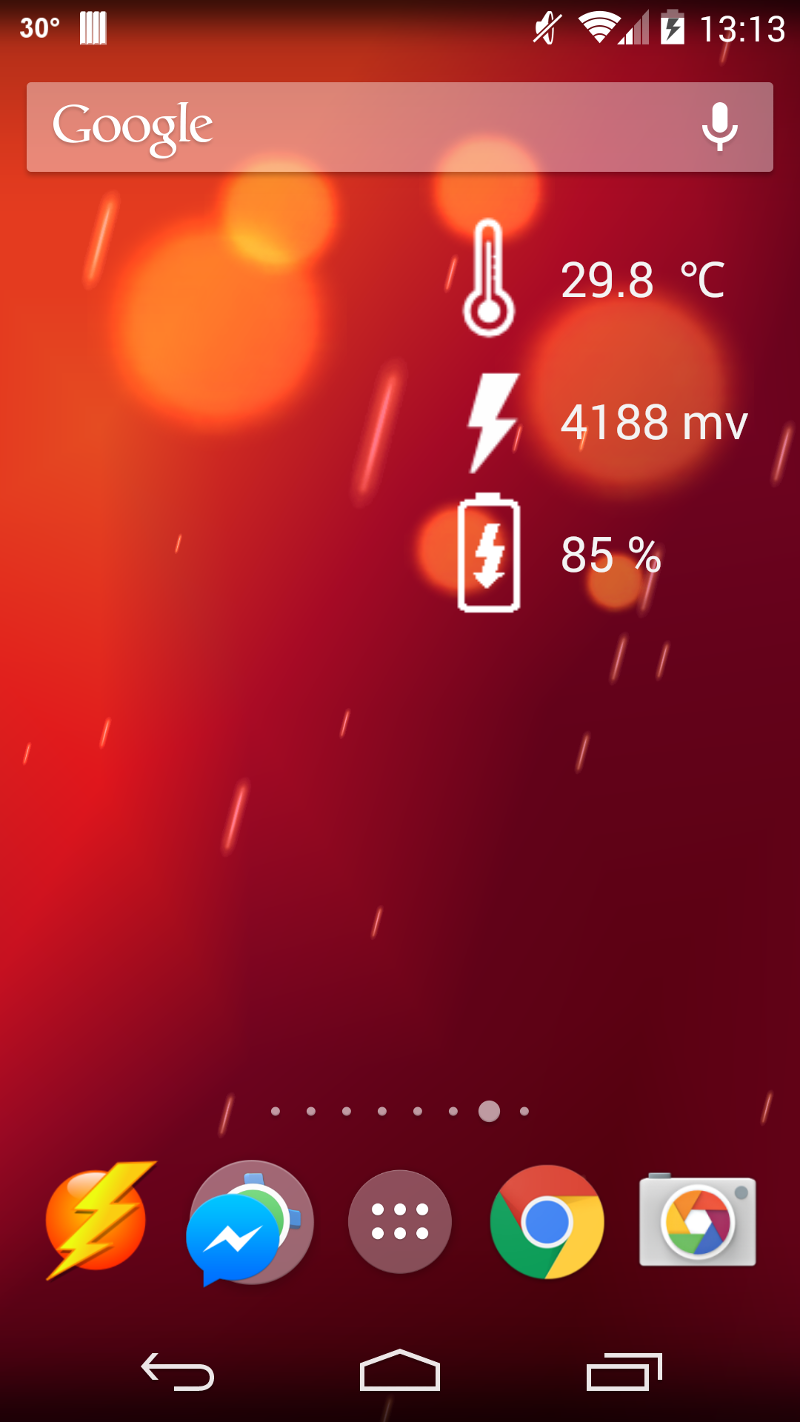The image size is (800, 1422).
Task: Tap the Home navigation button
Action: pos(400,1370)
